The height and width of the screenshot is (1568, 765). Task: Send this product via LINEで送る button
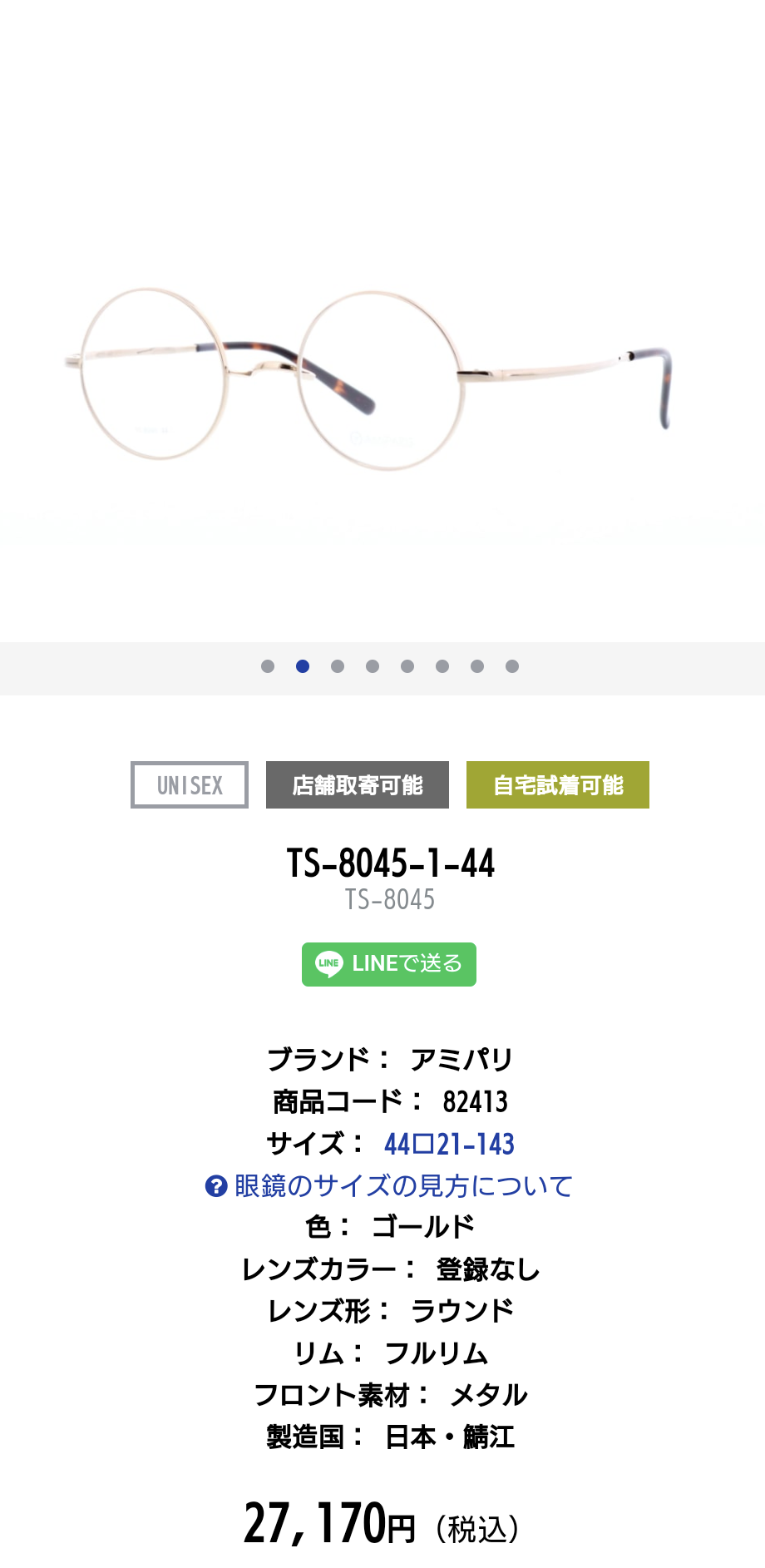coord(388,964)
